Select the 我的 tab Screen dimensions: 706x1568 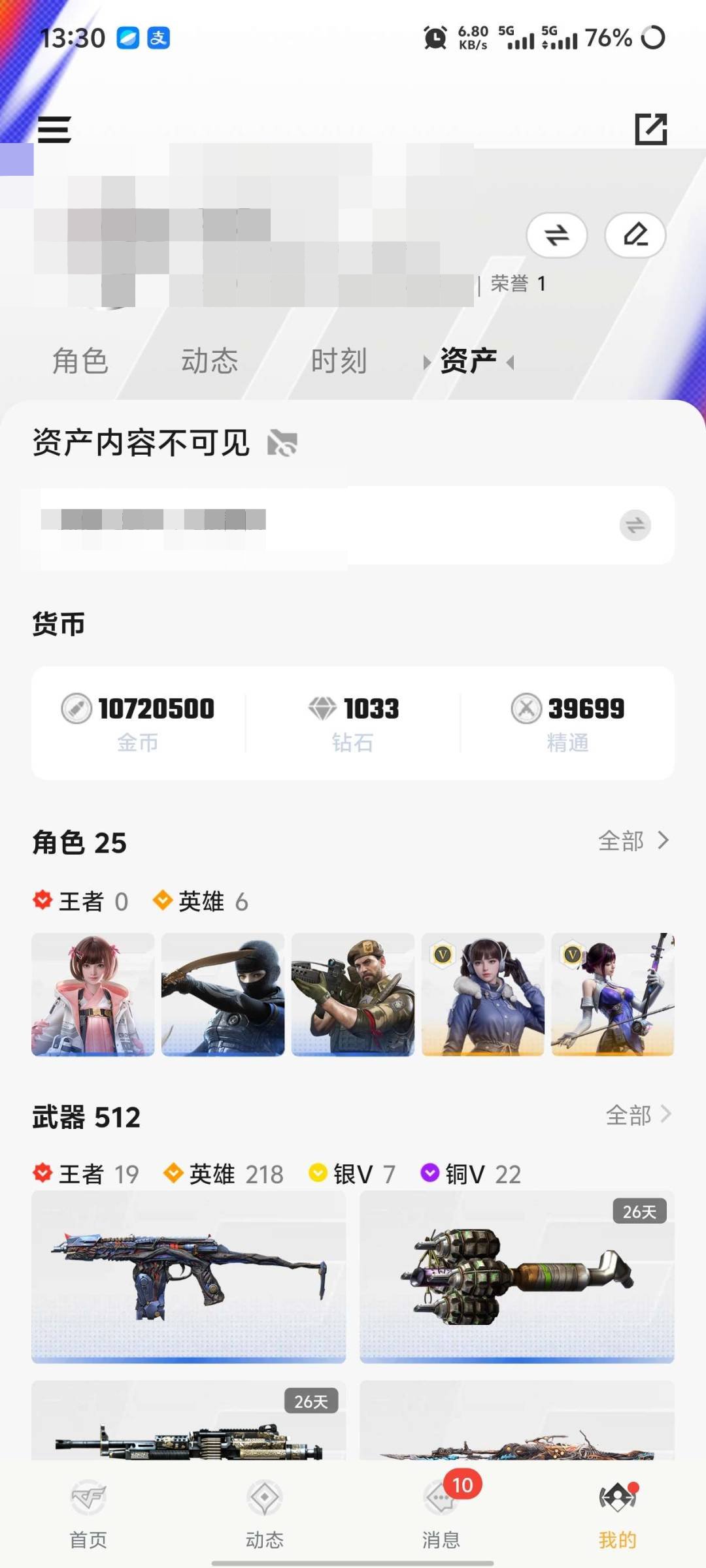[x=618, y=1514]
